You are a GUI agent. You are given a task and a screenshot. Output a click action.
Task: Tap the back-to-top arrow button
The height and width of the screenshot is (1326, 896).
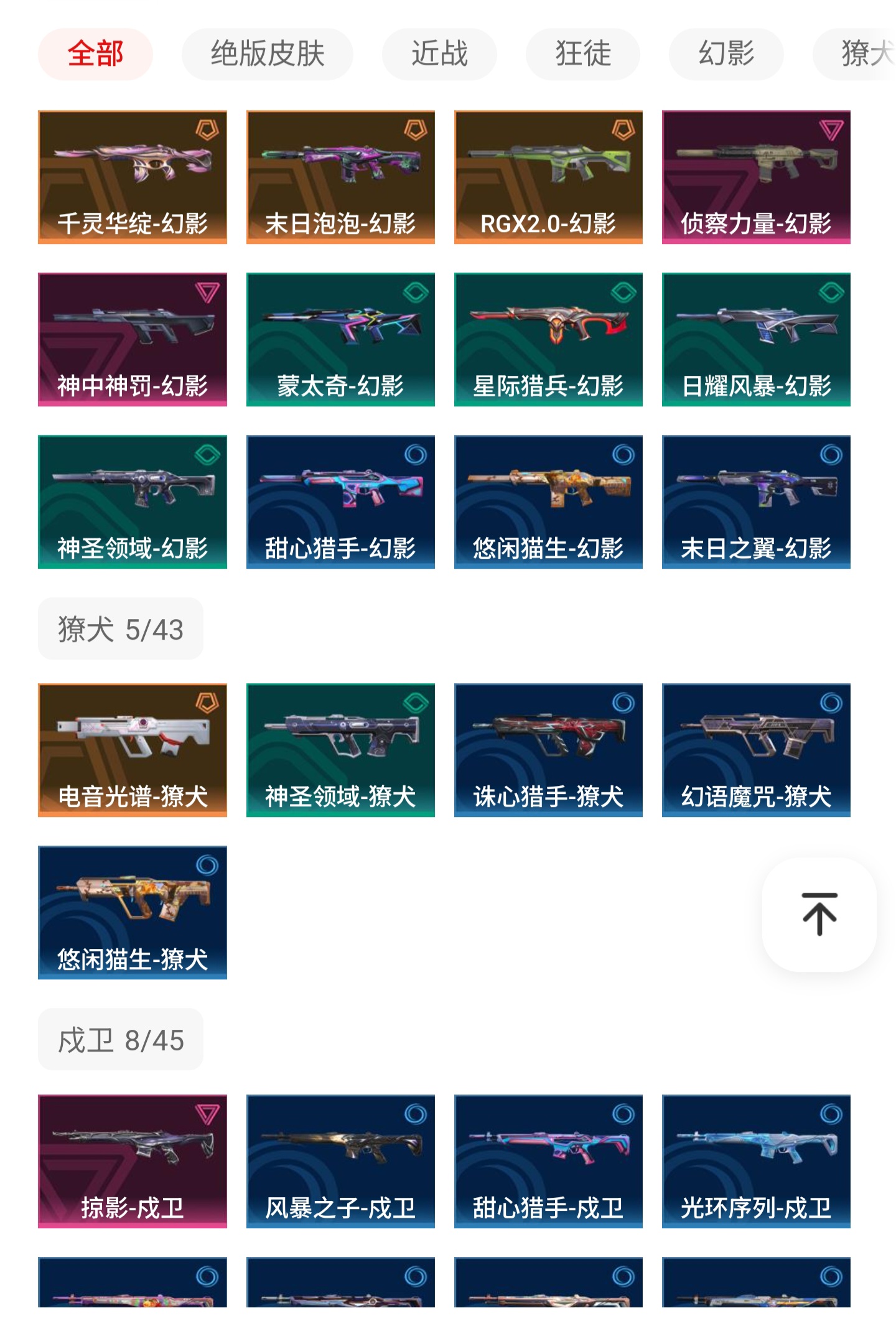pyautogui.click(x=819, y=914)
